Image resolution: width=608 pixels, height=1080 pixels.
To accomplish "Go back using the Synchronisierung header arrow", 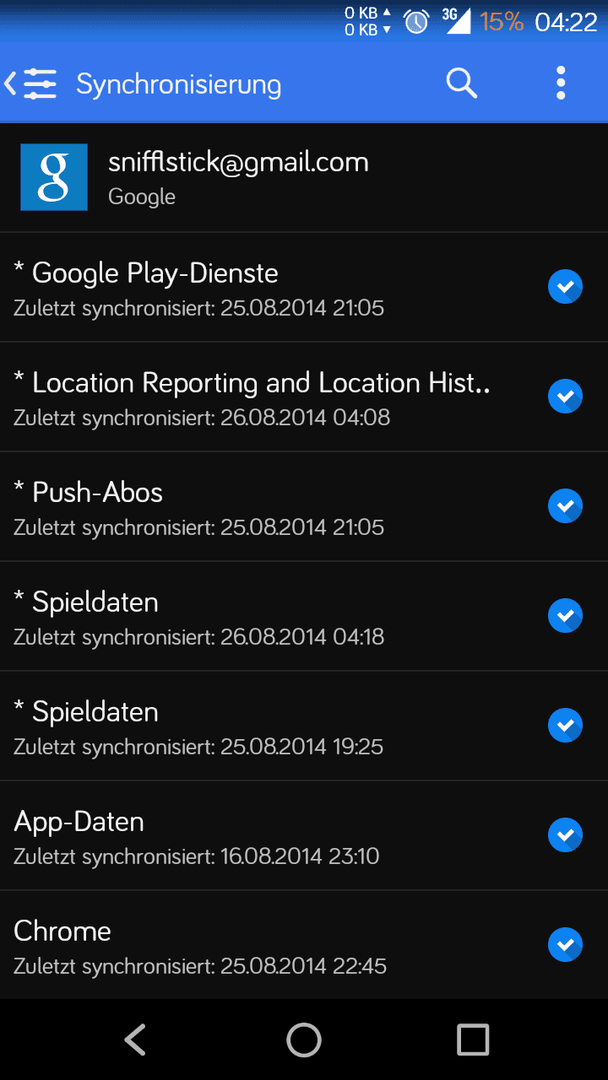I will (x=29, y=84).
